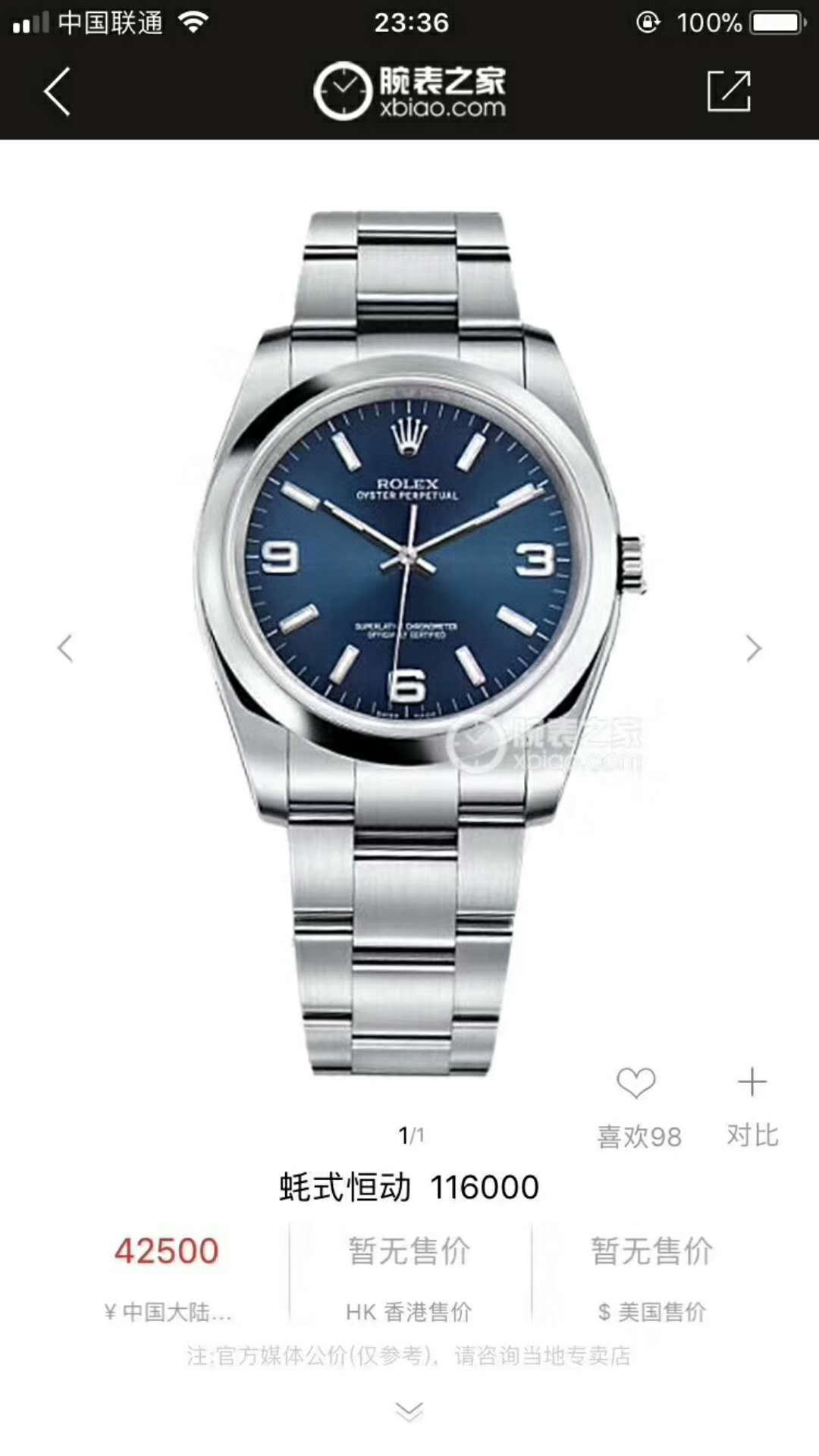Add watch to comparison with 对比
Image resolution: width=819 pixels, height=1456 pixels.
coord(752,1083)
